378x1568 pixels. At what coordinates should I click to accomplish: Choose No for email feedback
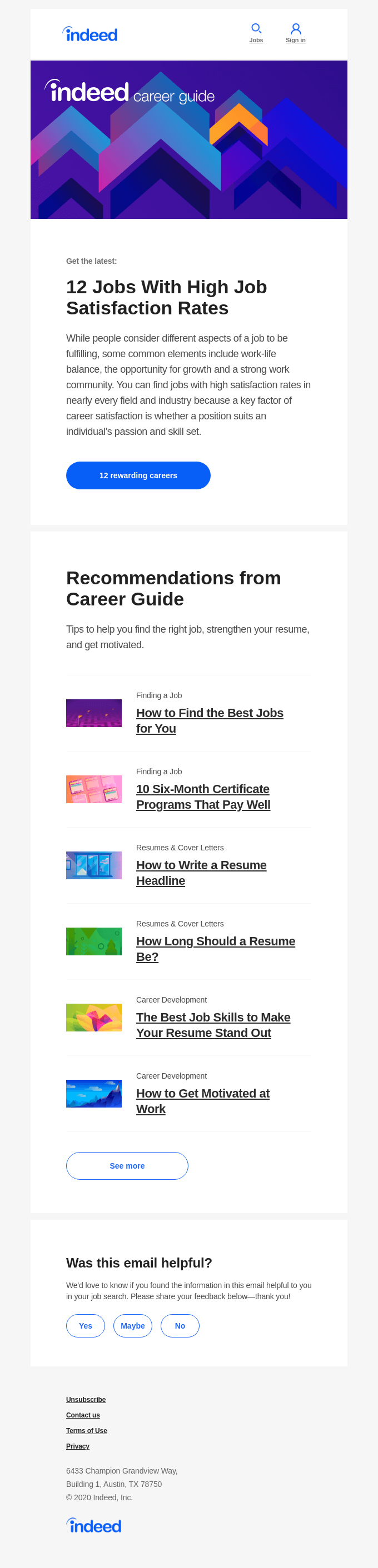tap(180, 1326)
